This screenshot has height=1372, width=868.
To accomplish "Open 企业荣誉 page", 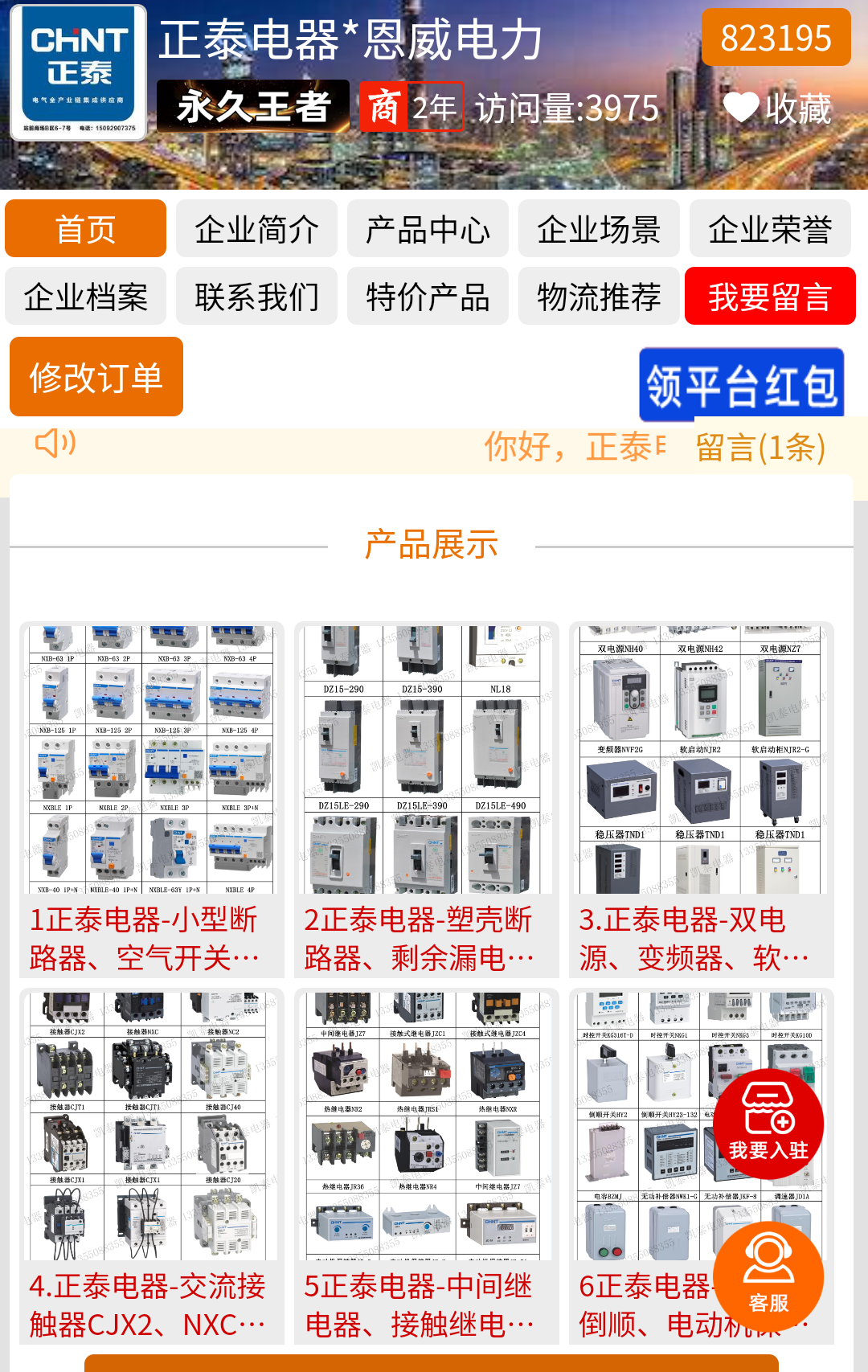I will tap(769, 229).
